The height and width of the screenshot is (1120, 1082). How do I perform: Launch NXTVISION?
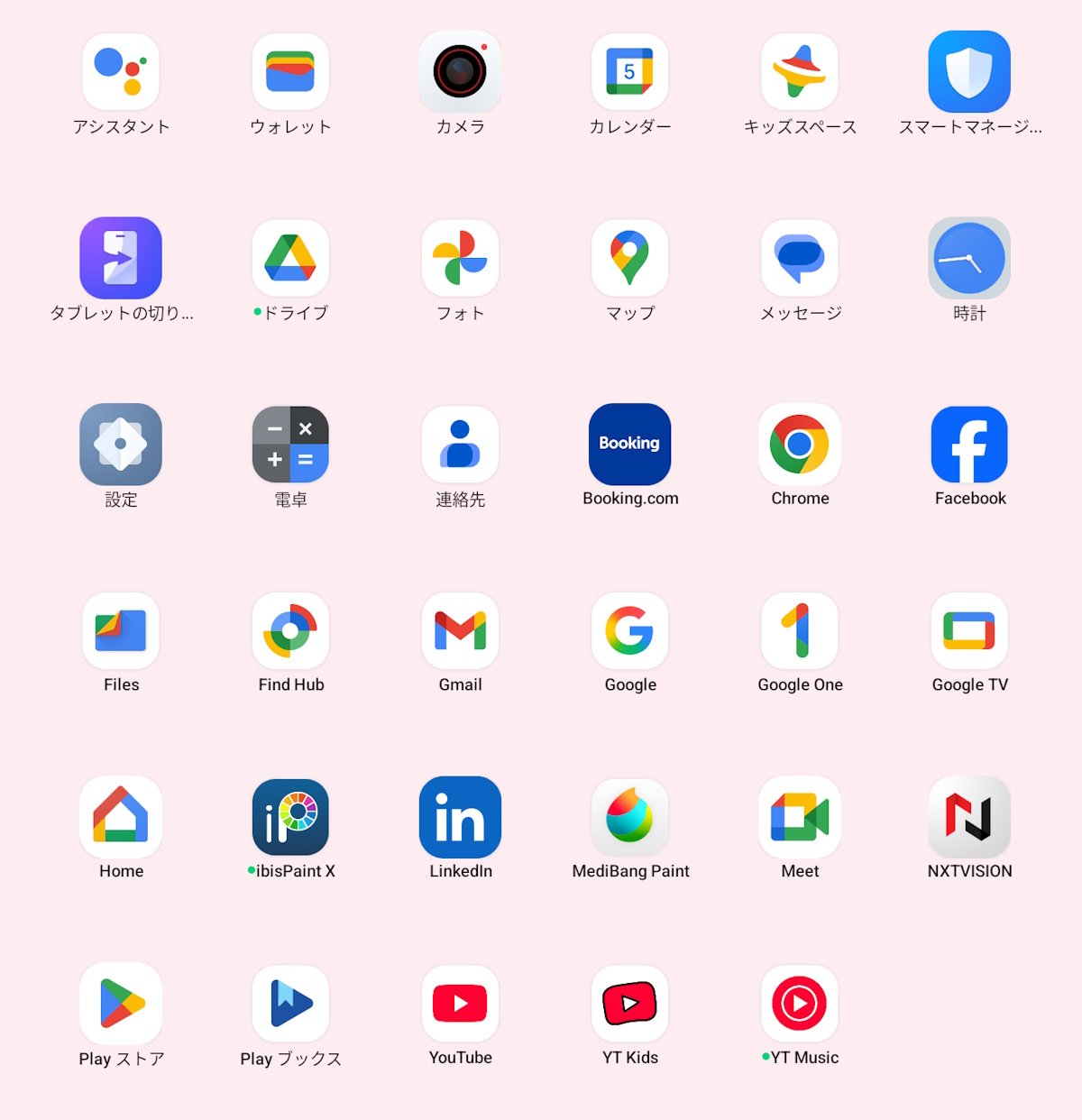click(968, 817)
